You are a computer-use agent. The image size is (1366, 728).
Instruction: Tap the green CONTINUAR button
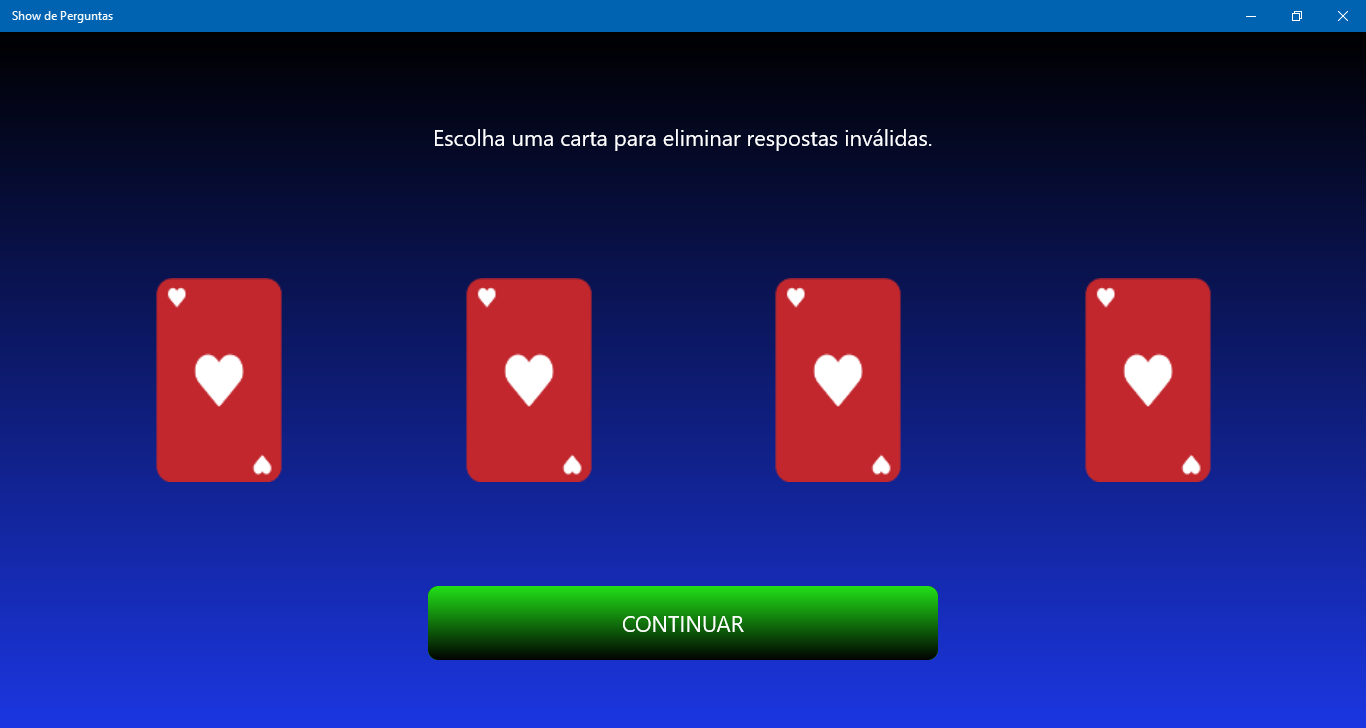pyautogui.click(x=683, y=623)
